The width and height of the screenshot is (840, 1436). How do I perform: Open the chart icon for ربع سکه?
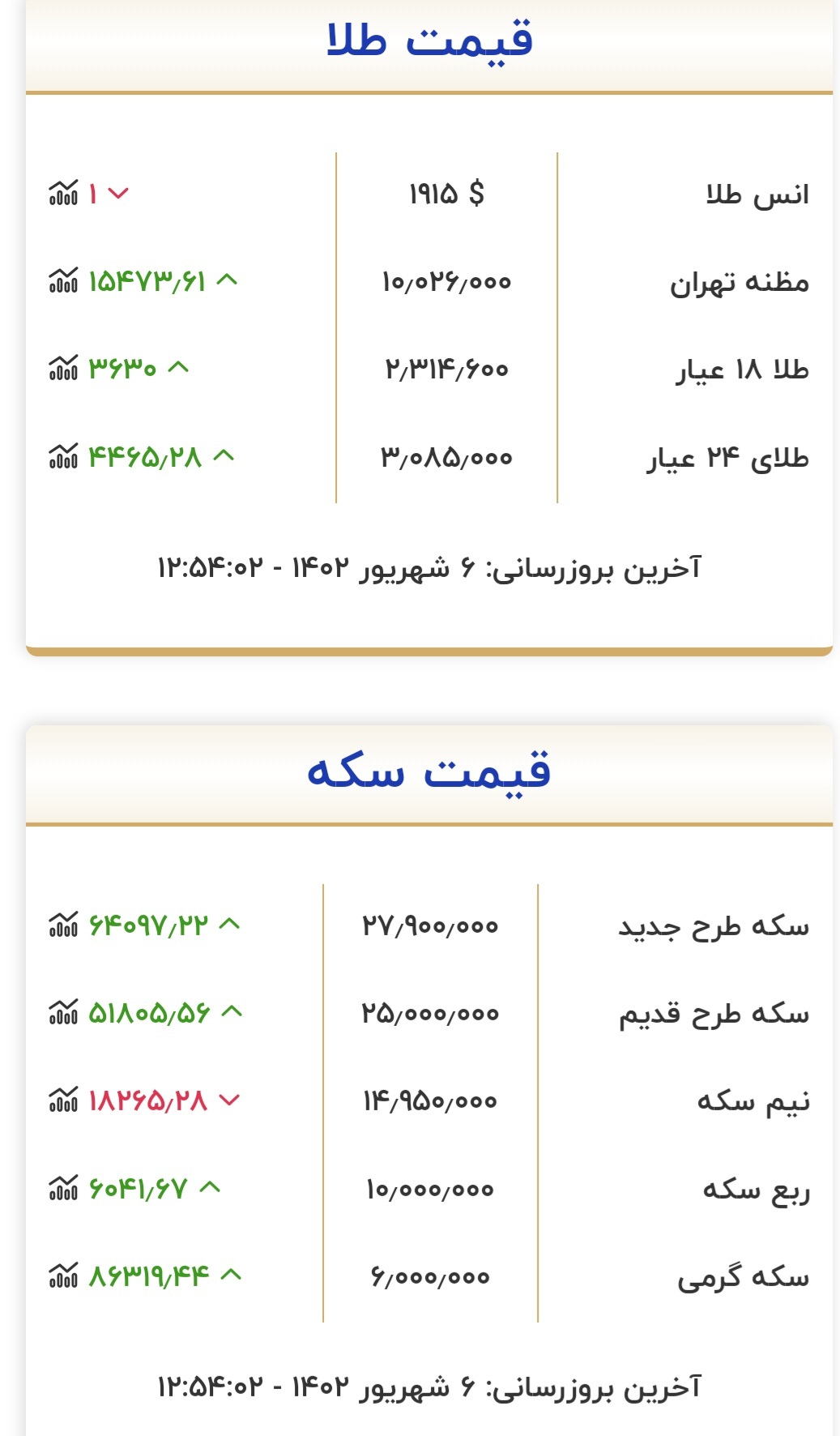tap(63, 1189)
